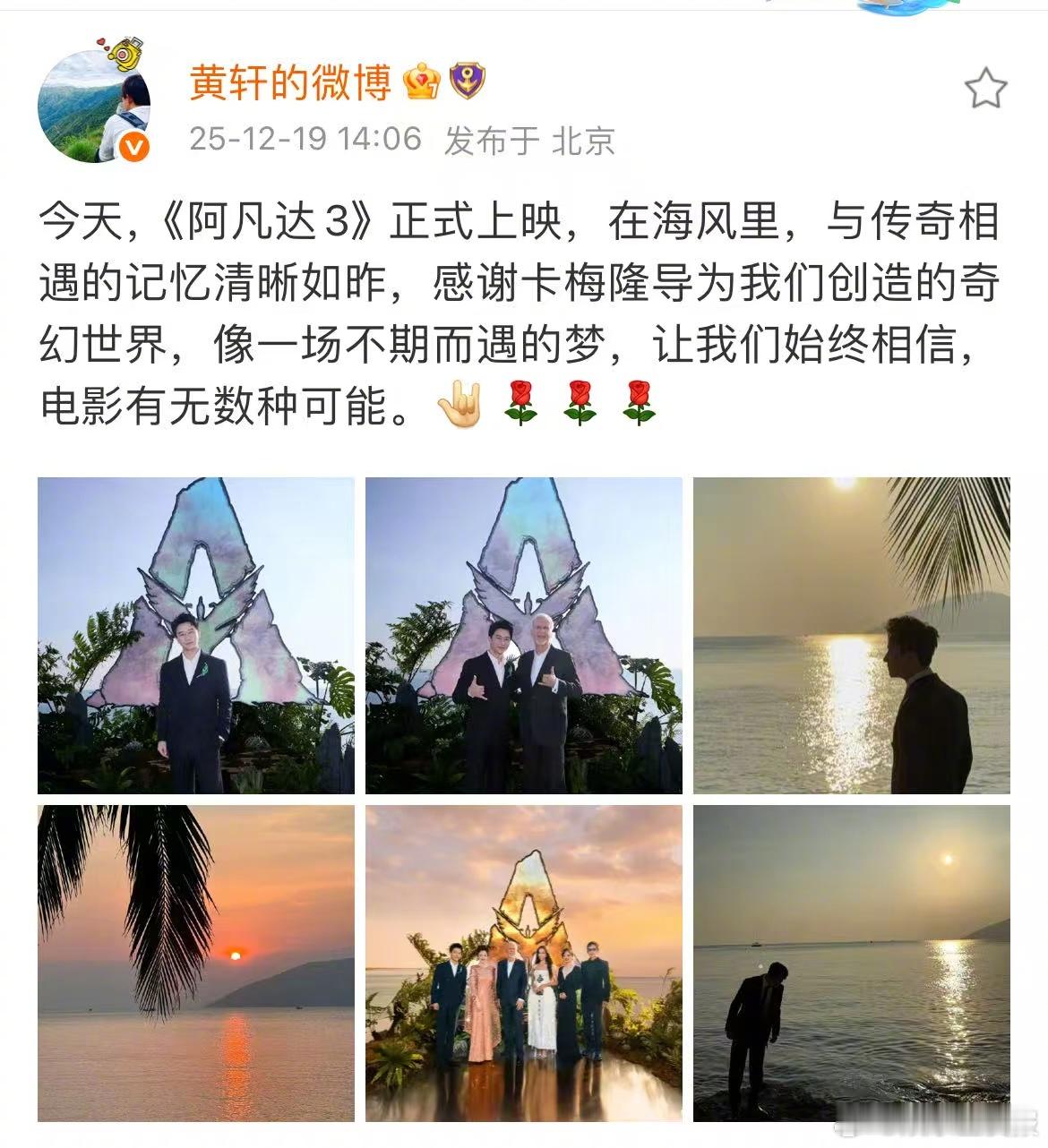Open the photo of Huang Xuan before the Avatar logo
Viewport: 1048px width, 1148px height.
point(195,638)
